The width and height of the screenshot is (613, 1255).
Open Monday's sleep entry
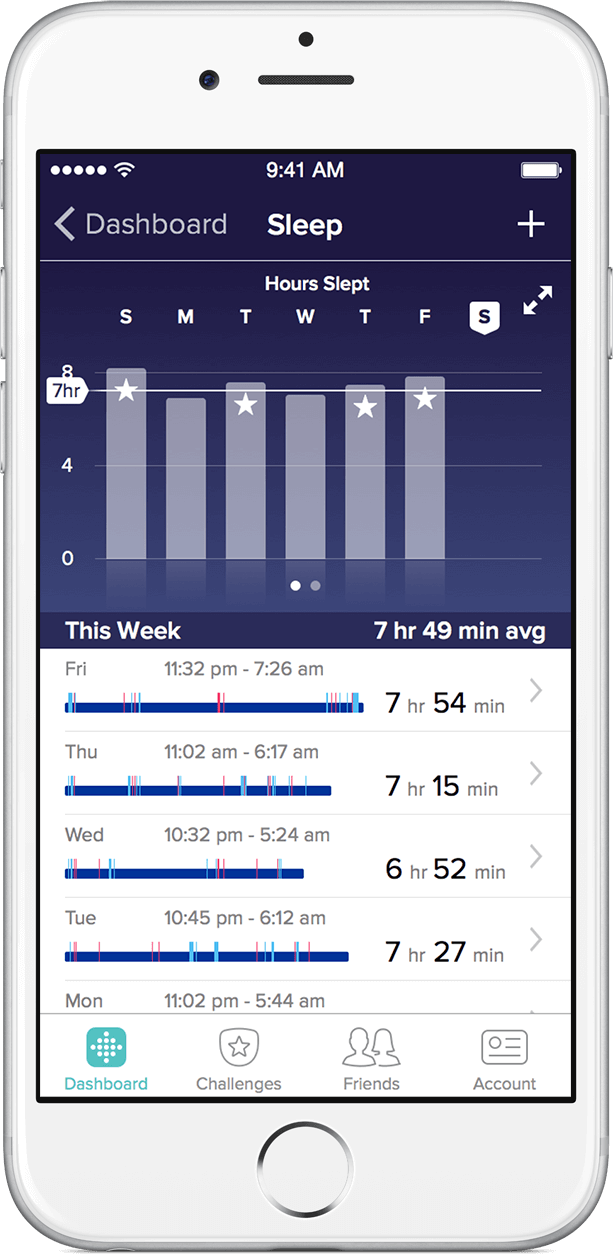[x=306, y=998]
